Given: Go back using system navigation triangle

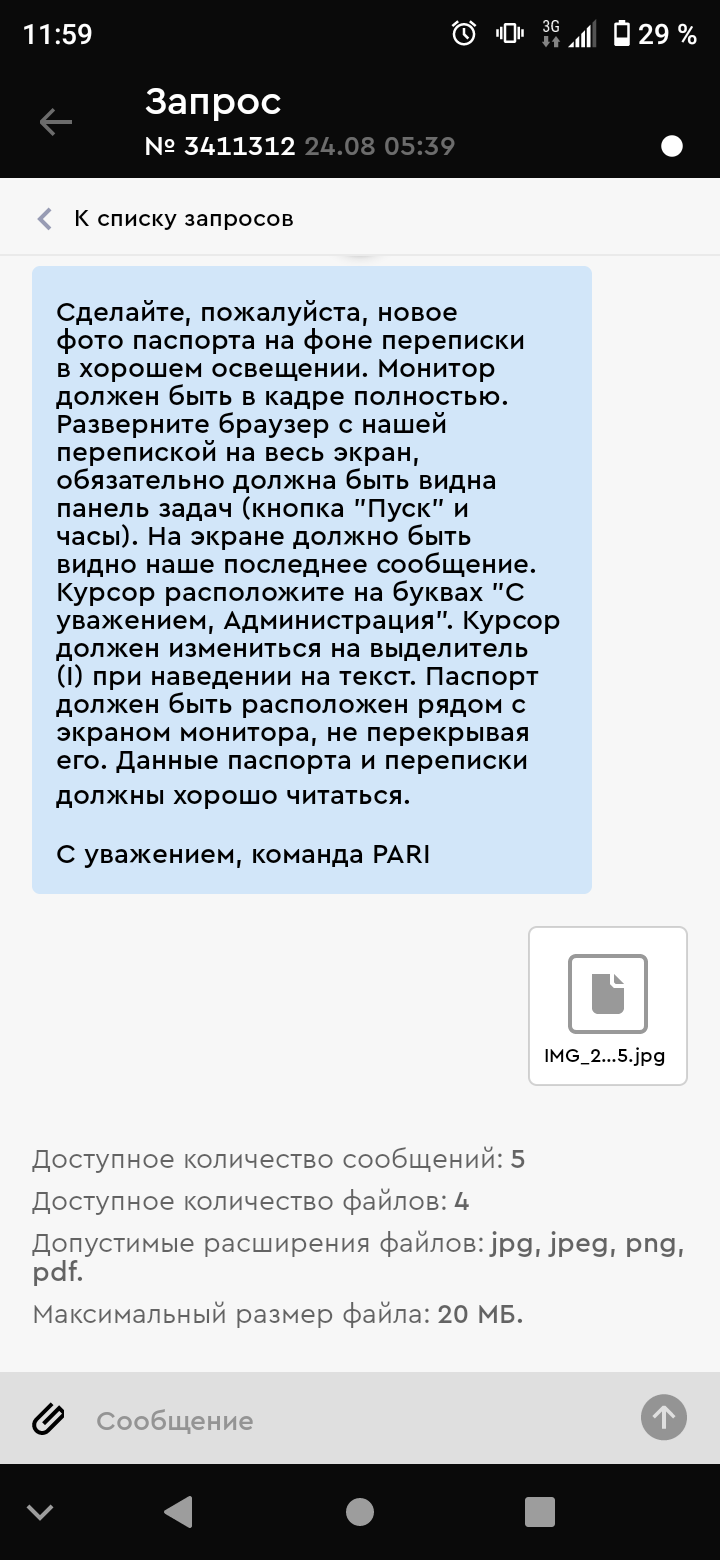Looking at the screenshot, I should [x=178, y=1511].
